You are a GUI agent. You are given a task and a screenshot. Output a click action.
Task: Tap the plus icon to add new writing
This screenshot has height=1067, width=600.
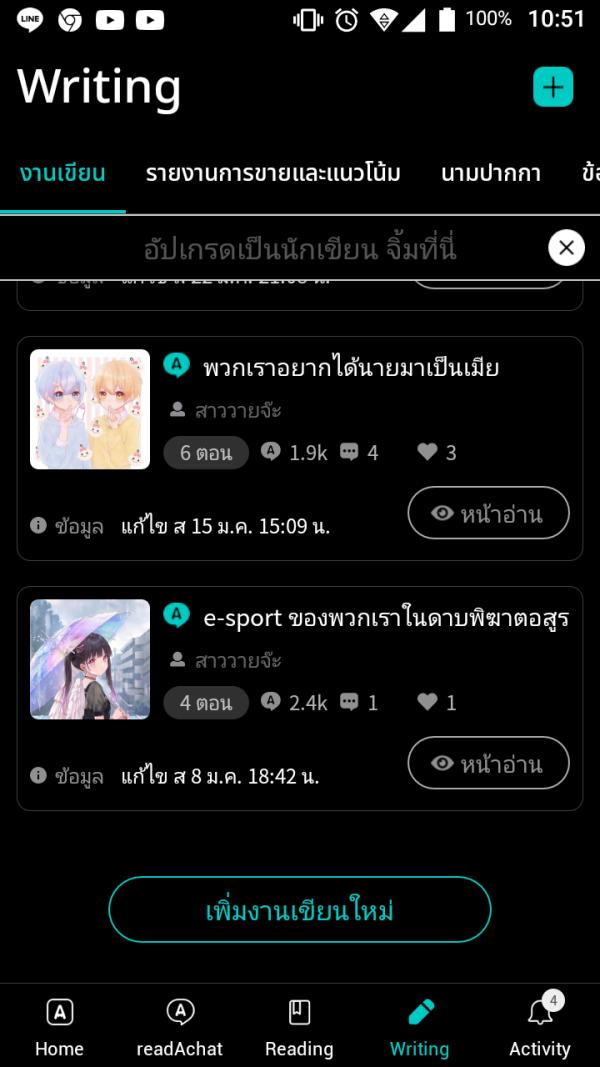pos(552,88)
